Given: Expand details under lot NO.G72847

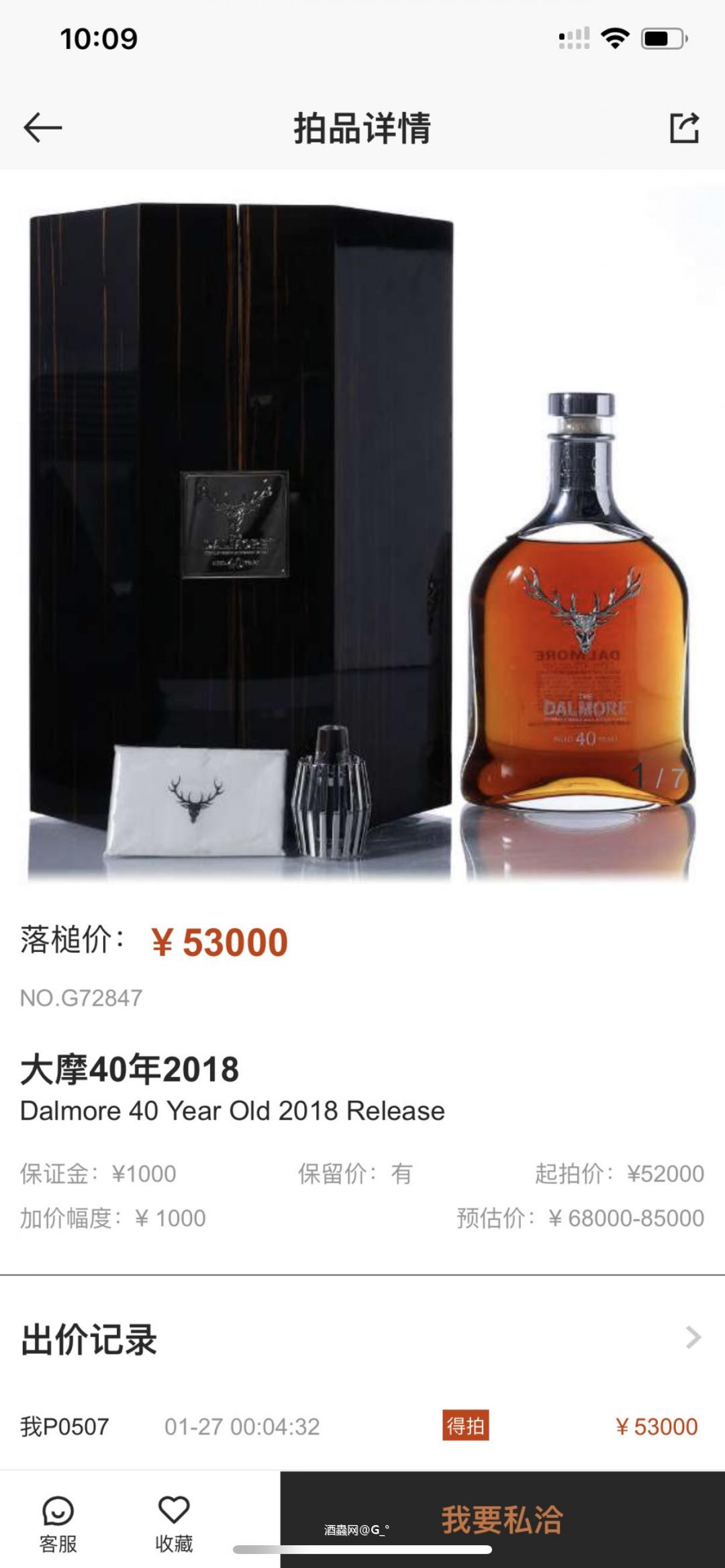Looking at the screenshot, I should coord(80,997).
